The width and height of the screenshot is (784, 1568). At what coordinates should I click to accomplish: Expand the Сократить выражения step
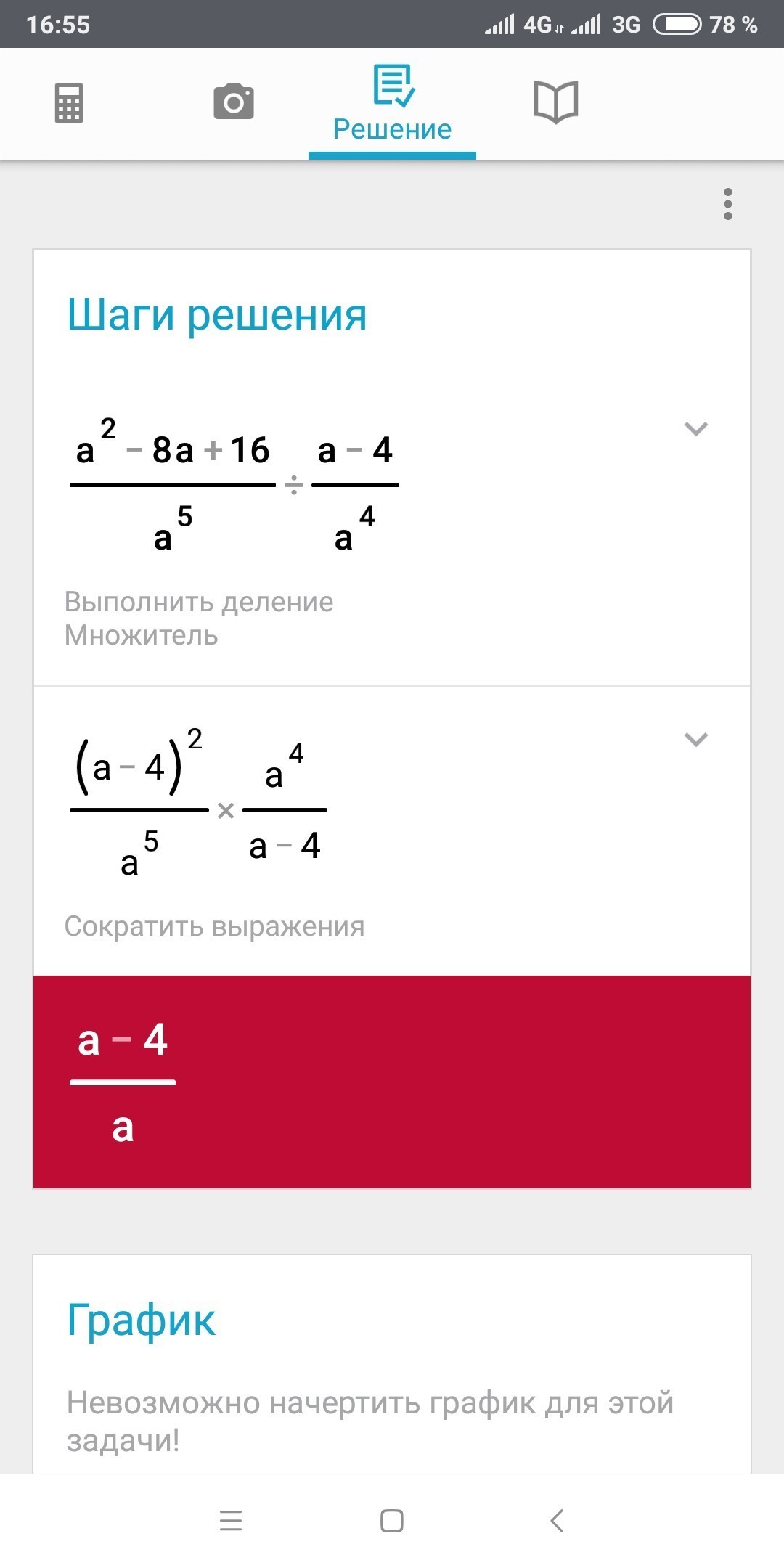click(695, 740)
